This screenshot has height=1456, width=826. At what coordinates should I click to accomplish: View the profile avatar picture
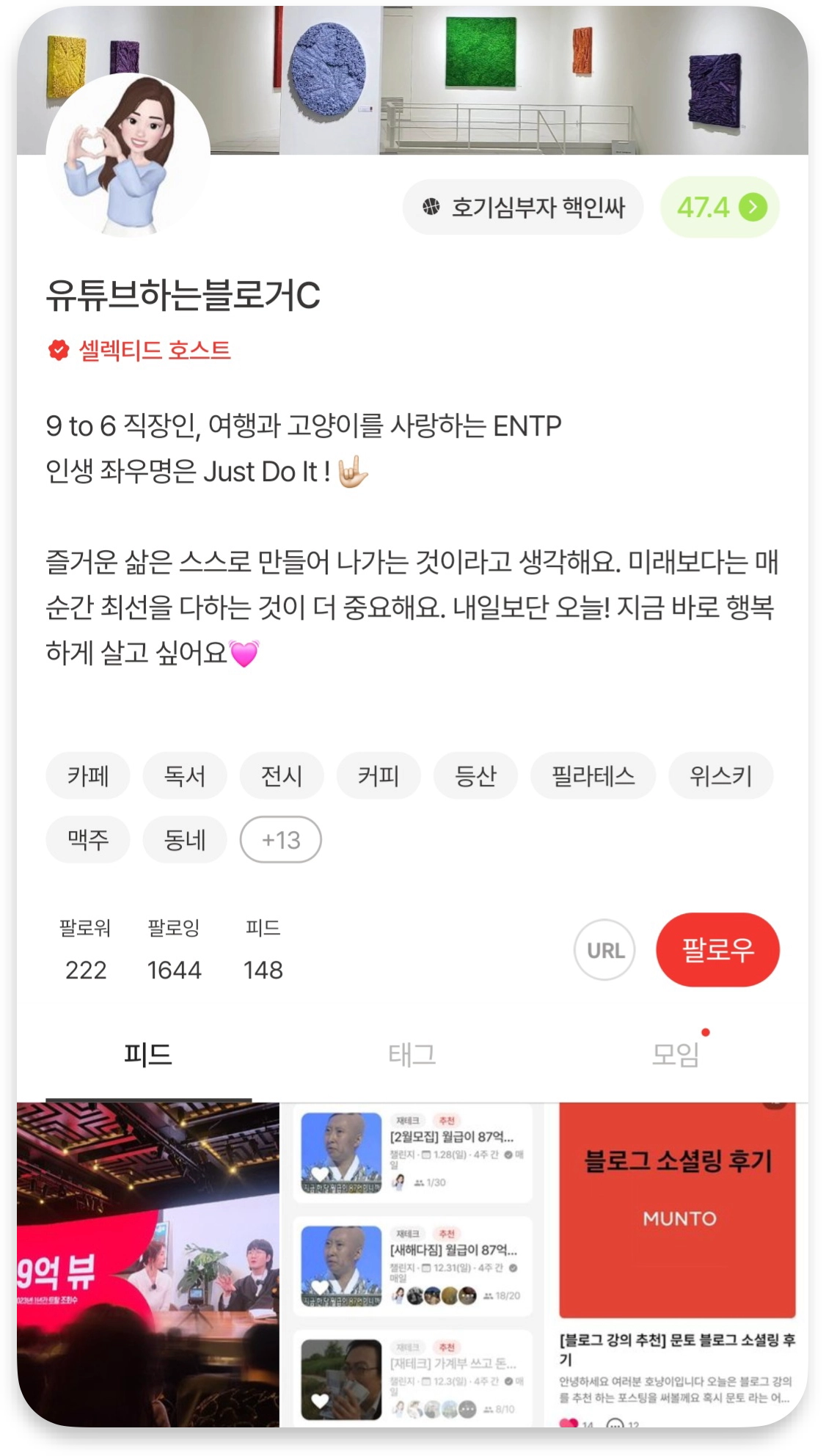[x=128, y=156]
